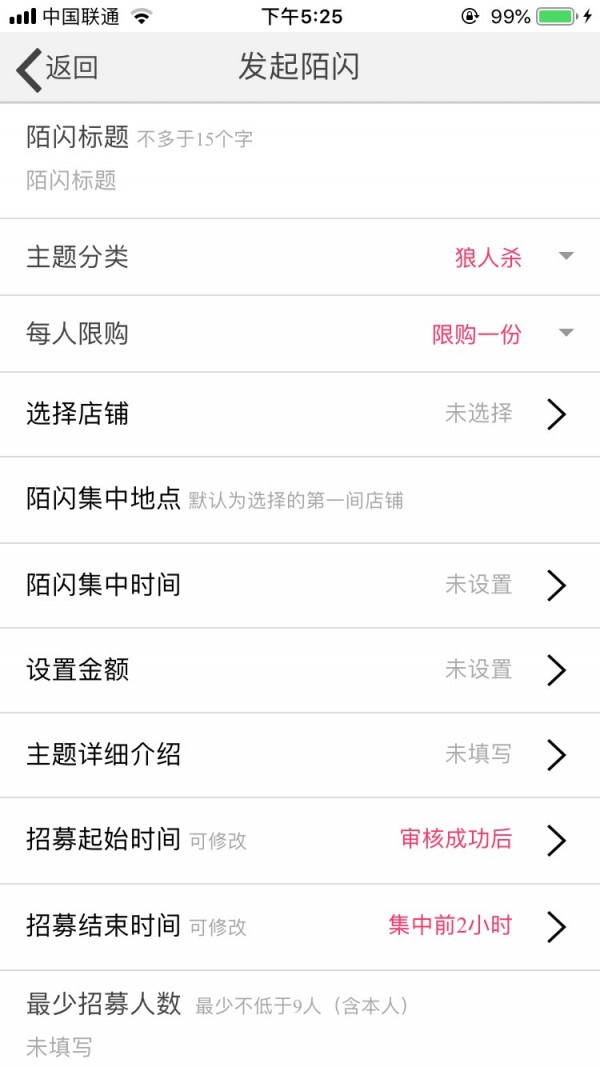Image resolution: width=600 pixels, height=1067 pixels.
Task: Change the 招募起始时间 setting
Action: pyautogui.click(x=300, y=840)
